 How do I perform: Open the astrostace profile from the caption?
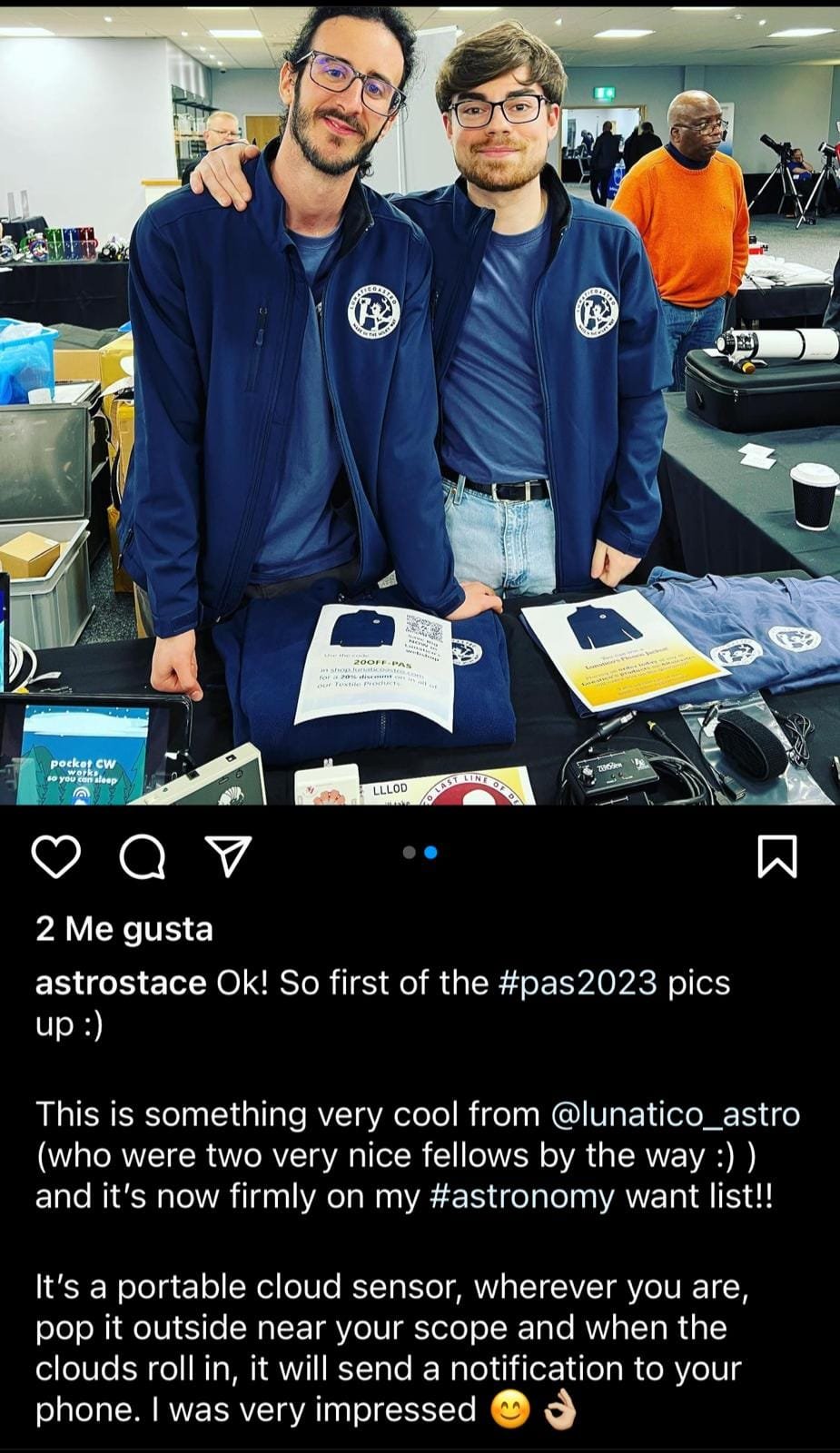[121, 983]
